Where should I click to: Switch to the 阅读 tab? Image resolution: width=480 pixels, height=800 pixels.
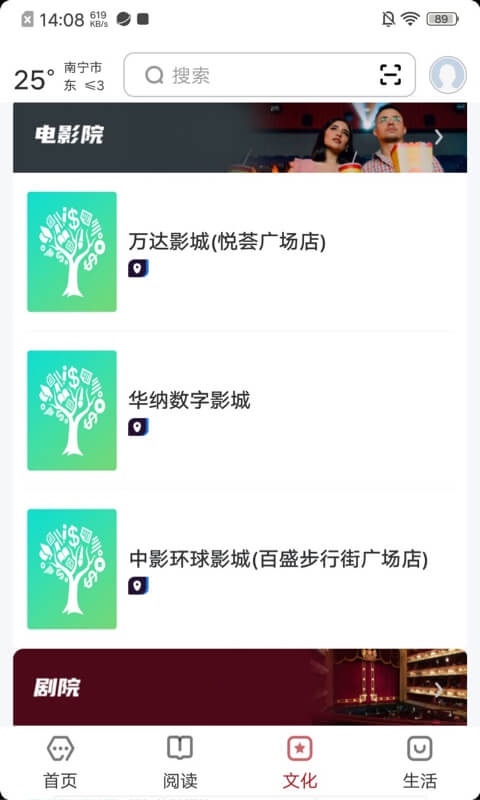coord(180,763)
